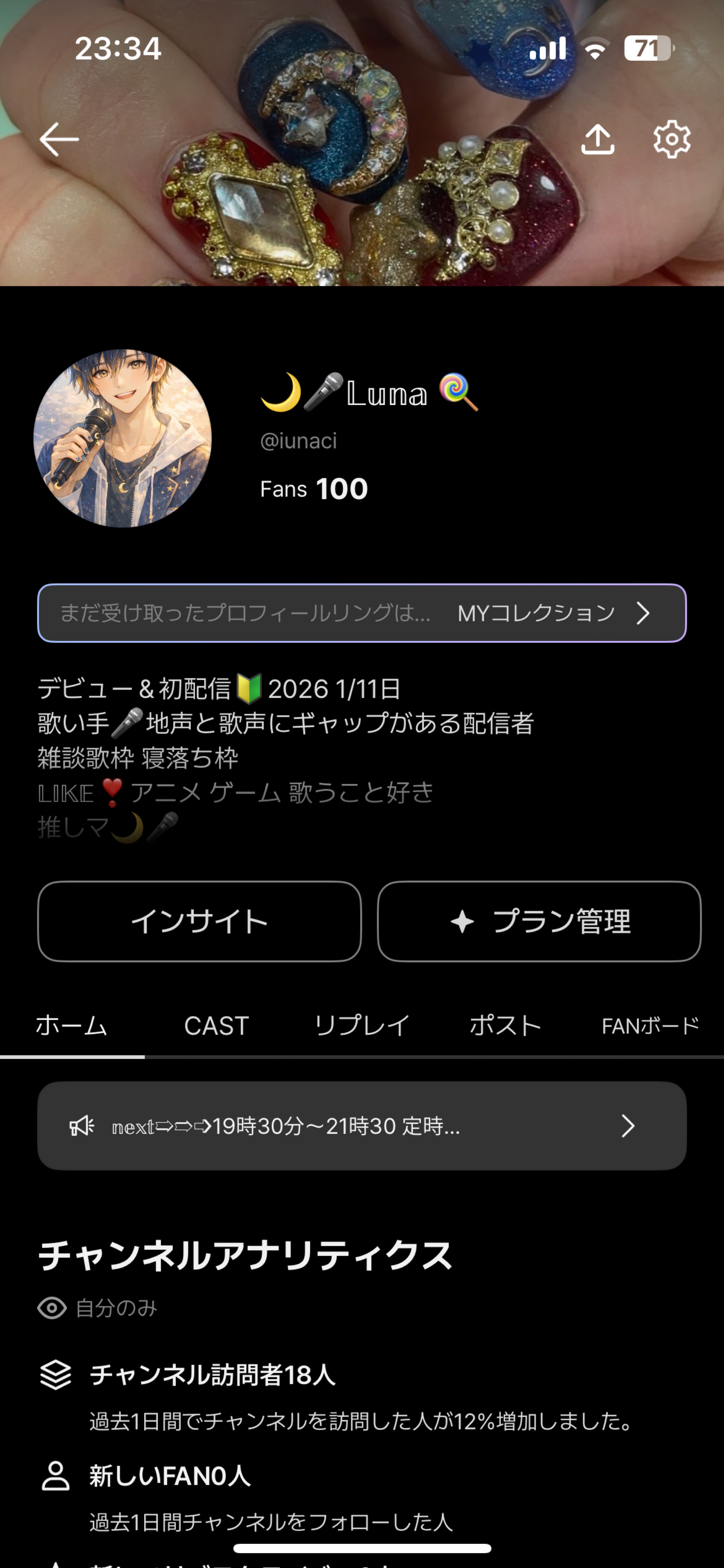Open インサイト button
724x1568 pixels.
tap(199, 921)
